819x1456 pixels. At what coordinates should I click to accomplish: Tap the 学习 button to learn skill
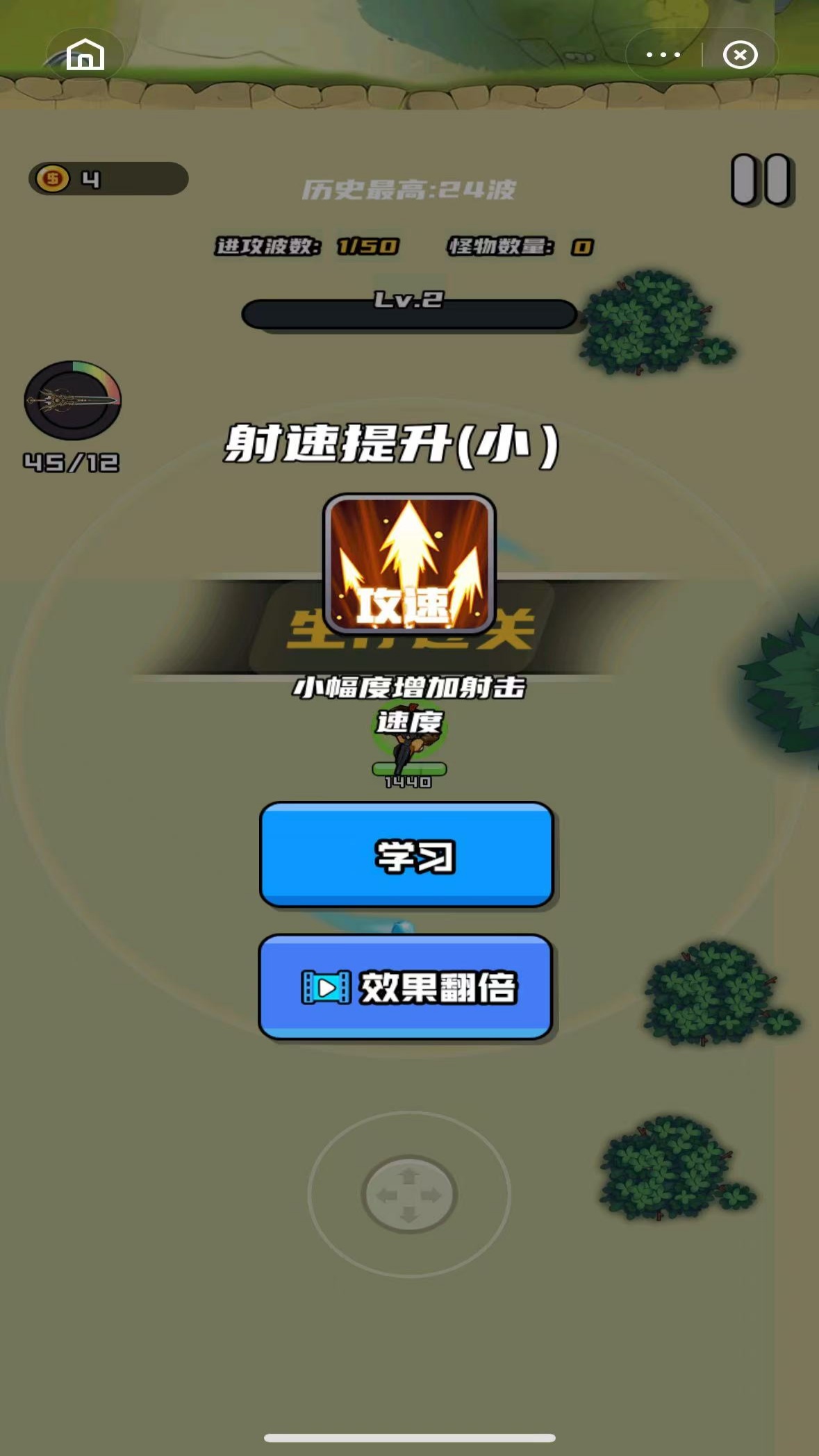(407, 854)
